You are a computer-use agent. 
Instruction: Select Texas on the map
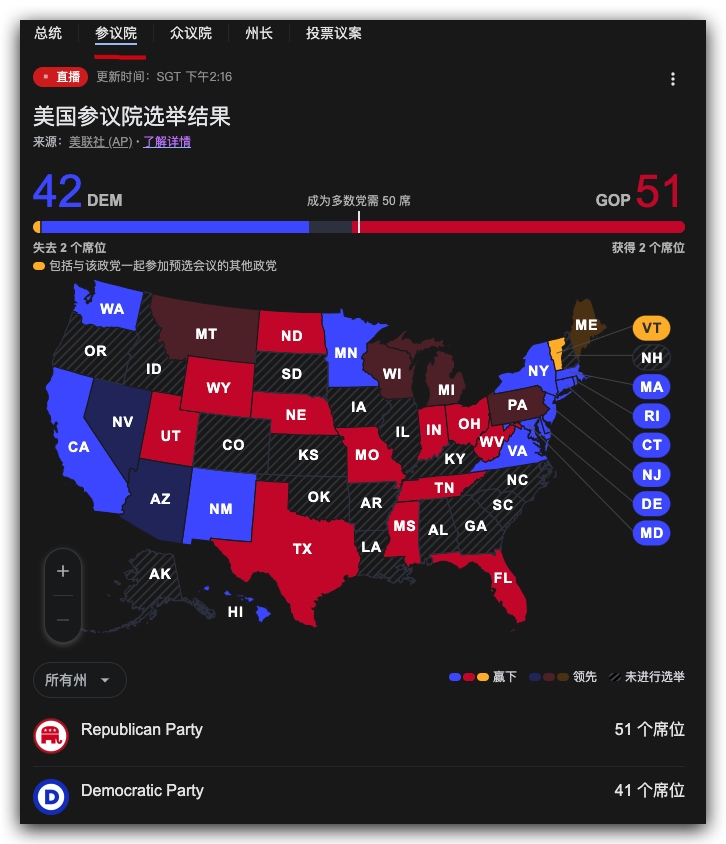pos(300,550)
